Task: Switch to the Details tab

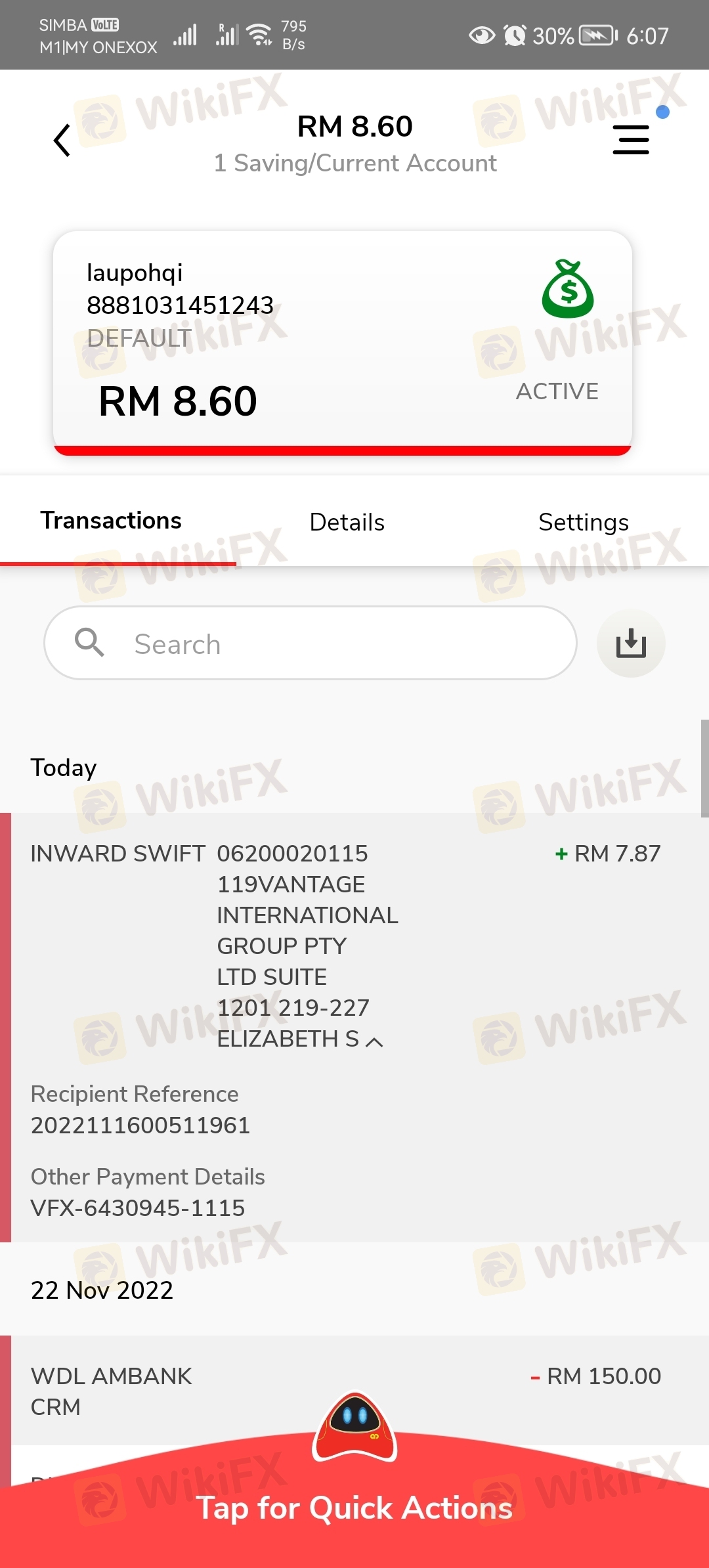Action: tap(347, 522)
